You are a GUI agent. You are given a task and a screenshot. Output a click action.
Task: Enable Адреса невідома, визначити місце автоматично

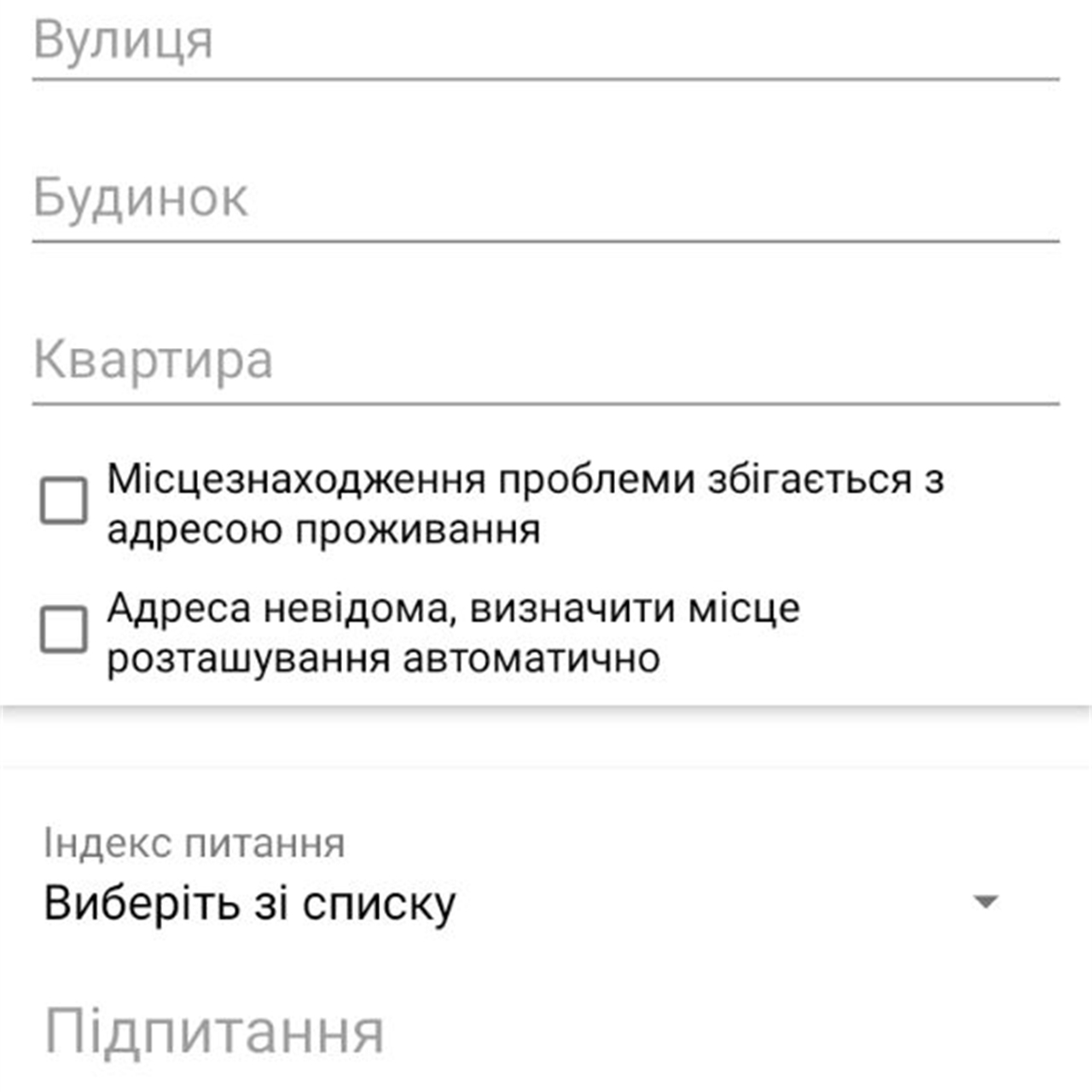pyautogui.click(x=64, y=630)
